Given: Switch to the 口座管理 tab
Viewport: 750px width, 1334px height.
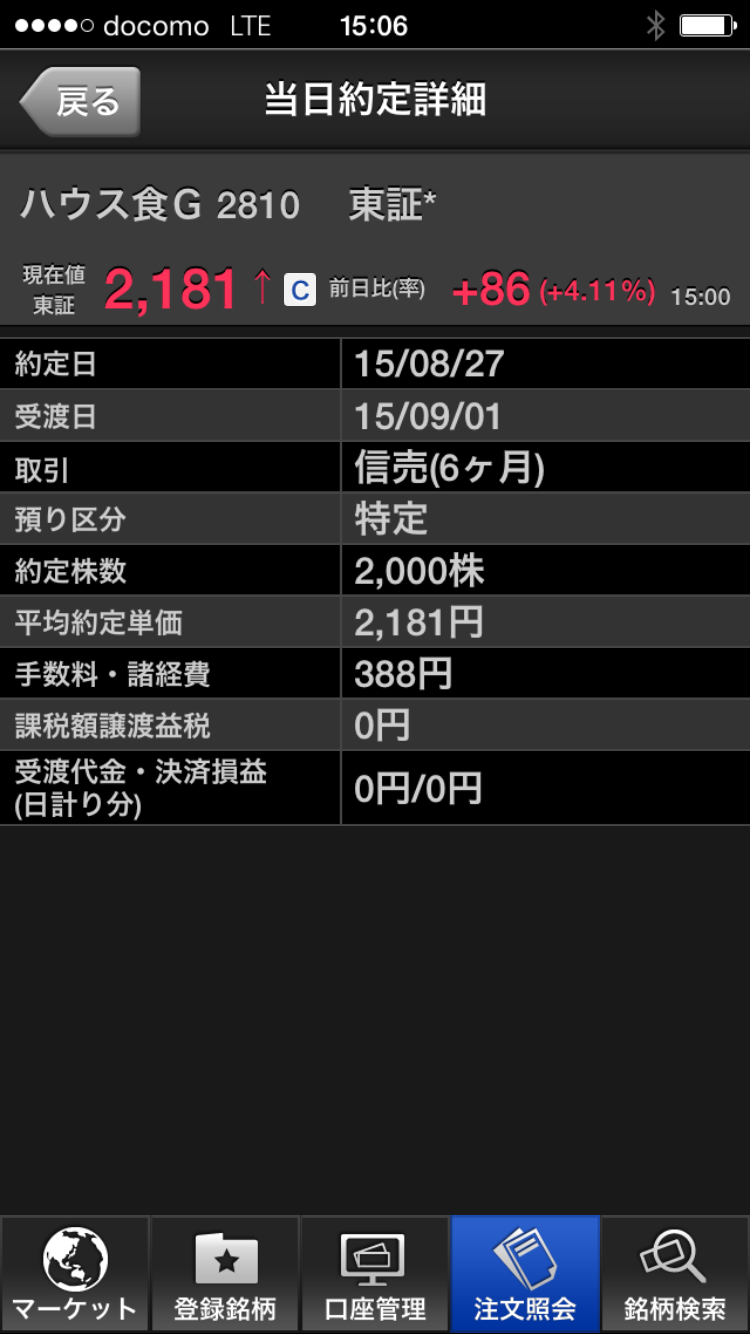Looking at the screenshot, I should (x=375, y=1275).
